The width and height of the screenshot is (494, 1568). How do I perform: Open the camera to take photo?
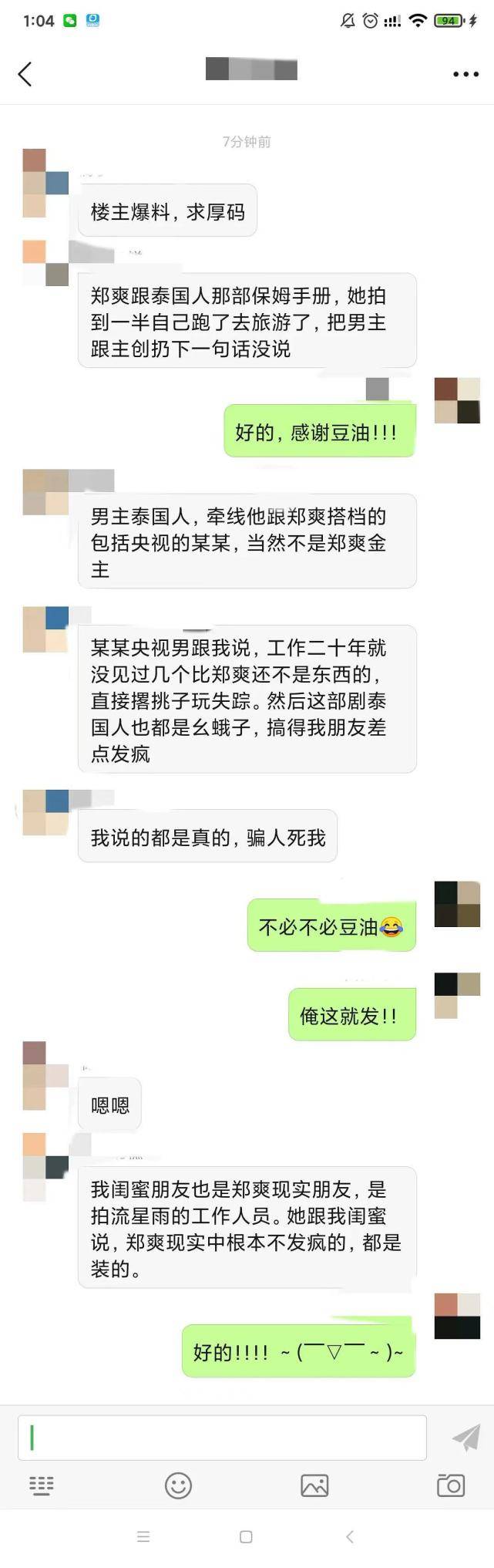[451, 1485]
